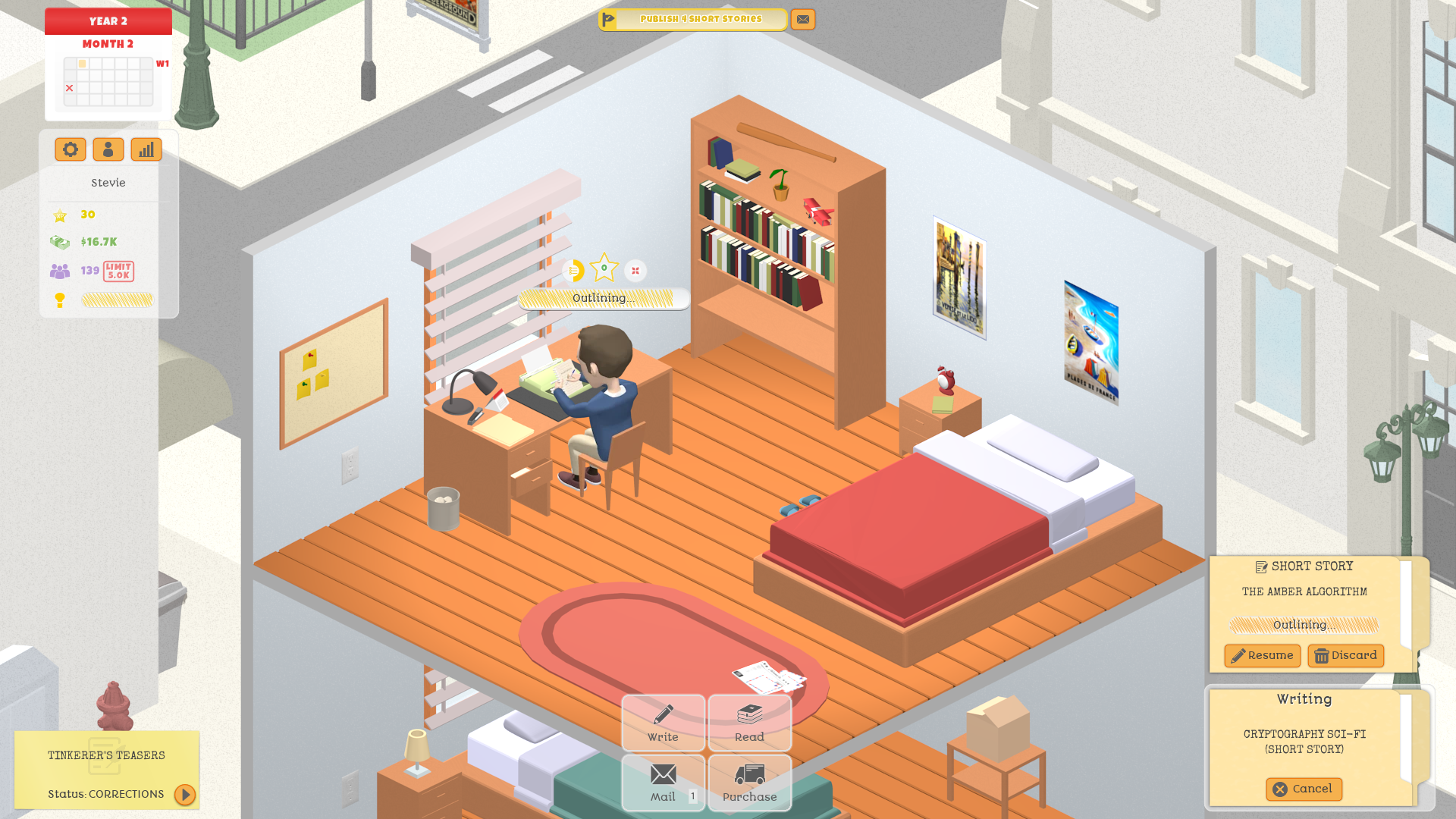The image size is (1456, 819).
Task: View the statistics chart
Action: tap(146, 149)
